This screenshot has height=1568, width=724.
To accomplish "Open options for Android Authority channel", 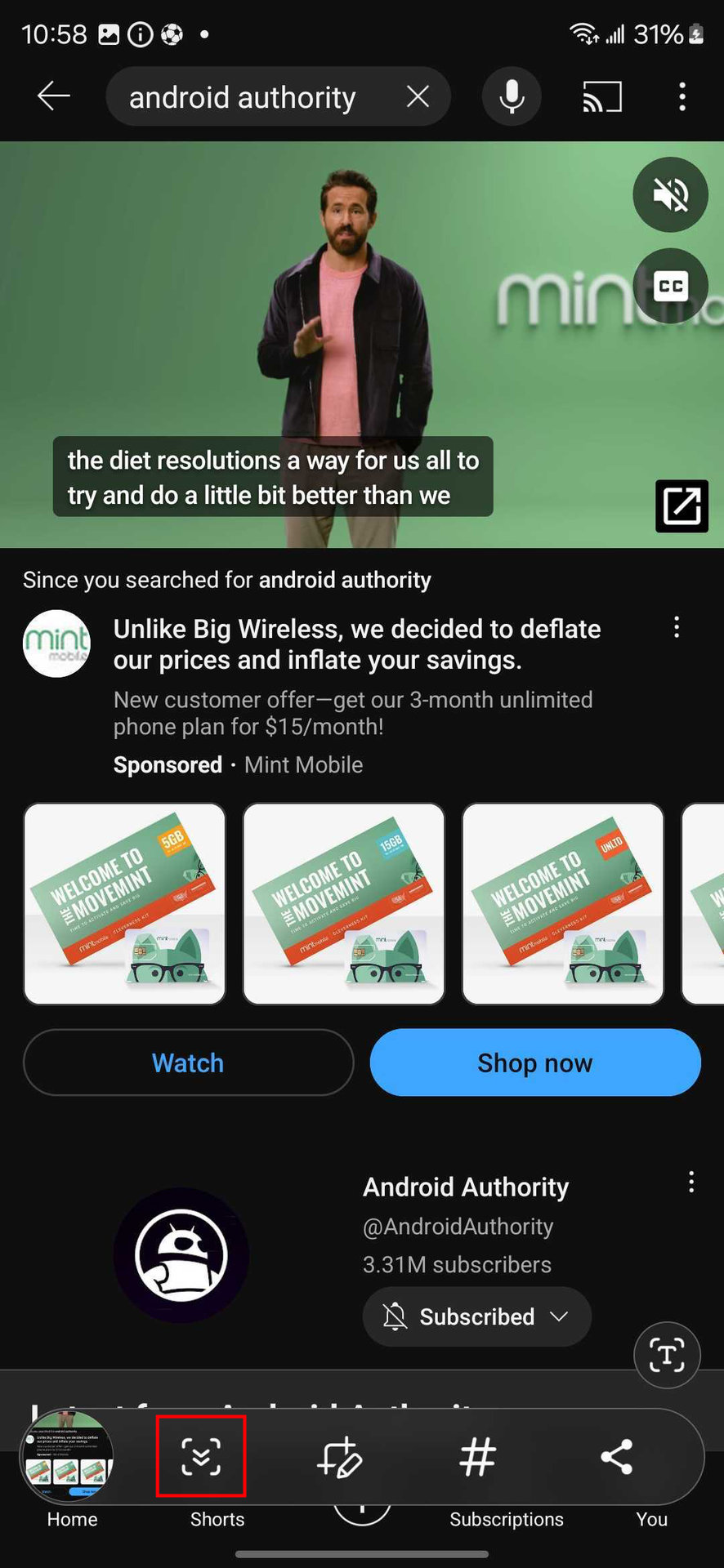I will [690, 1183].
